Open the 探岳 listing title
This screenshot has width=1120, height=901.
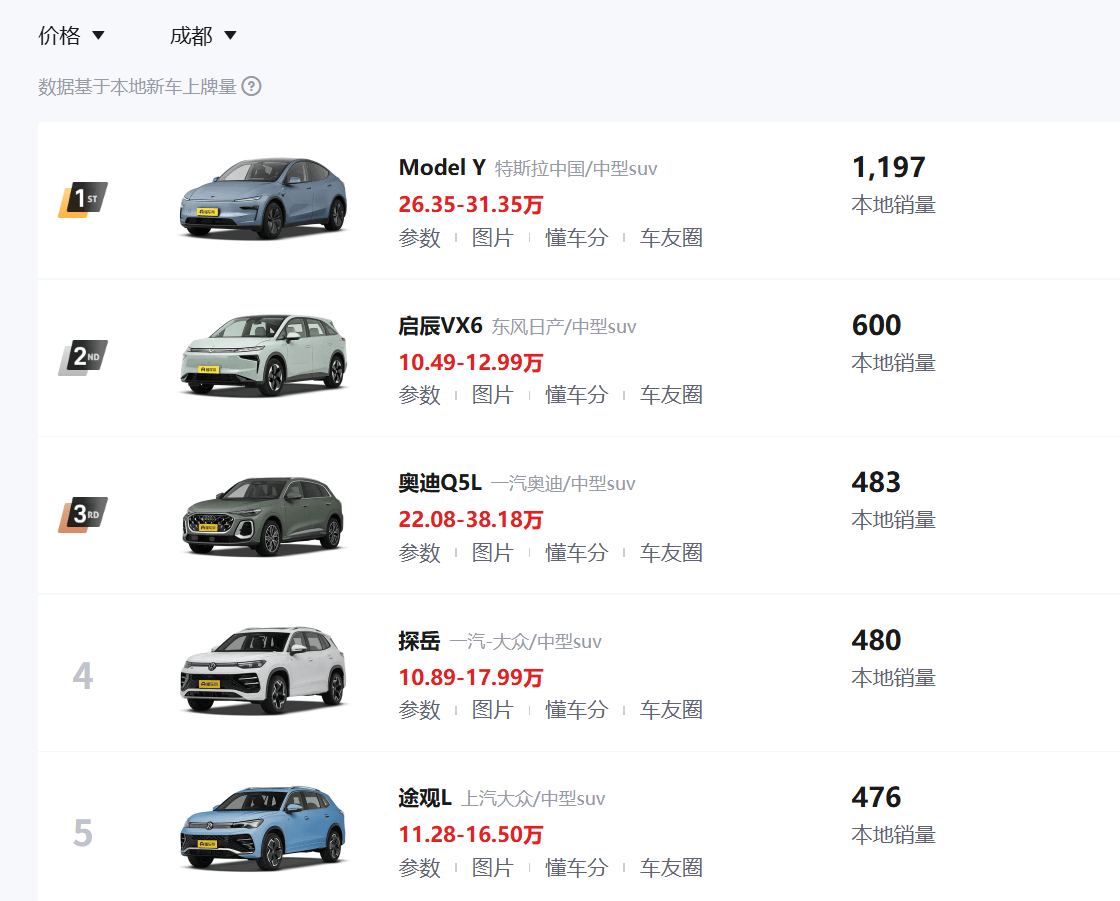pyautogui.click(x=419, y=641)
